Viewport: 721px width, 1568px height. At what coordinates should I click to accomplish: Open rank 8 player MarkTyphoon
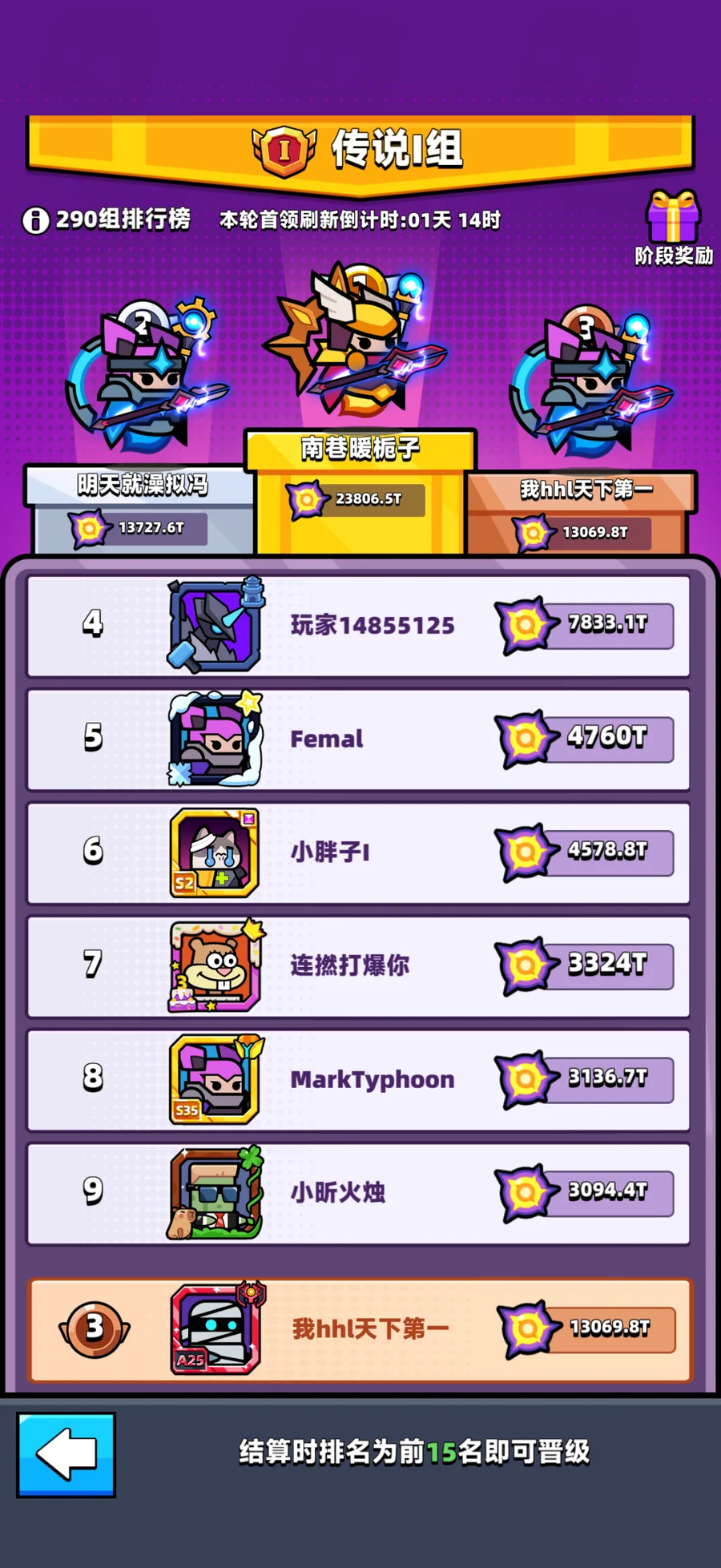(358, 1080)
